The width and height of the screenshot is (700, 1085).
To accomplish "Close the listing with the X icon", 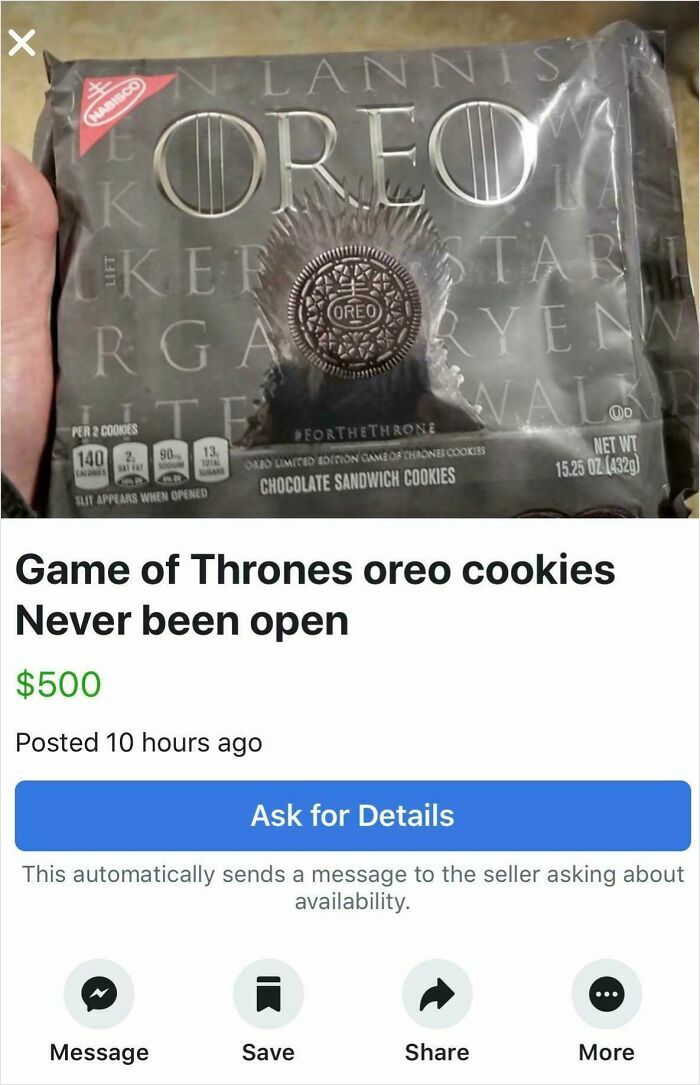I will [23, 42].
